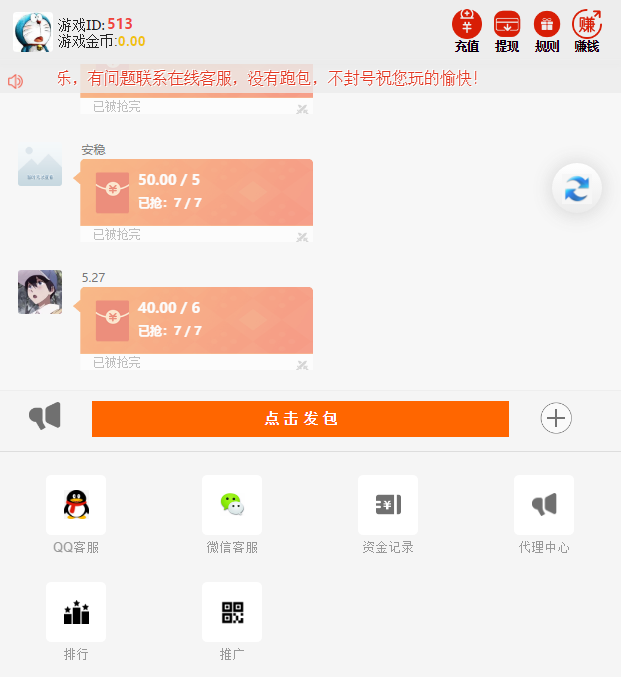Tap the blue refresh floating button
This screenshot has width=621, height=677.
coord(577,188)
